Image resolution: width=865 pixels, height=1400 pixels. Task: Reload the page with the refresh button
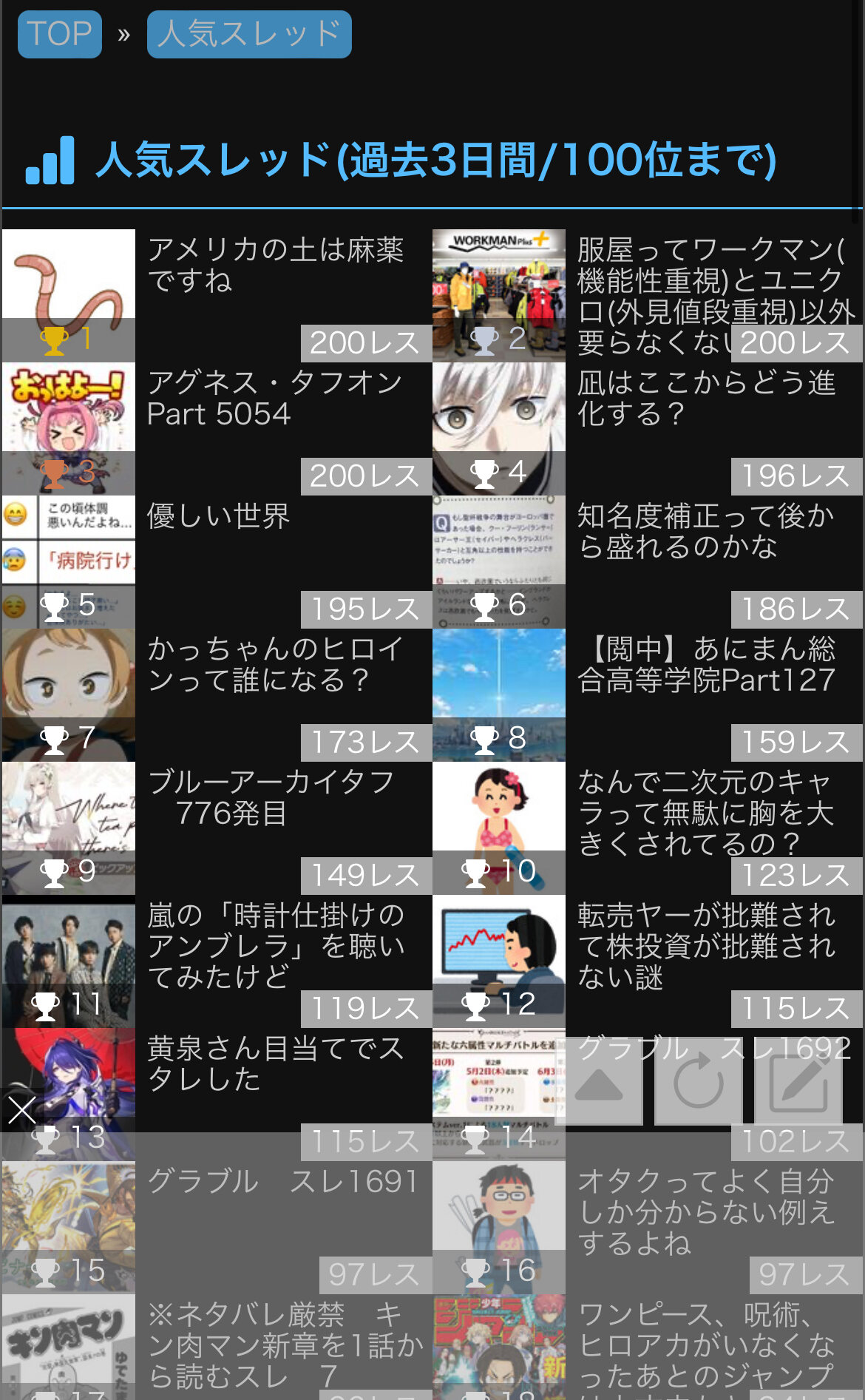point(698,1082)
